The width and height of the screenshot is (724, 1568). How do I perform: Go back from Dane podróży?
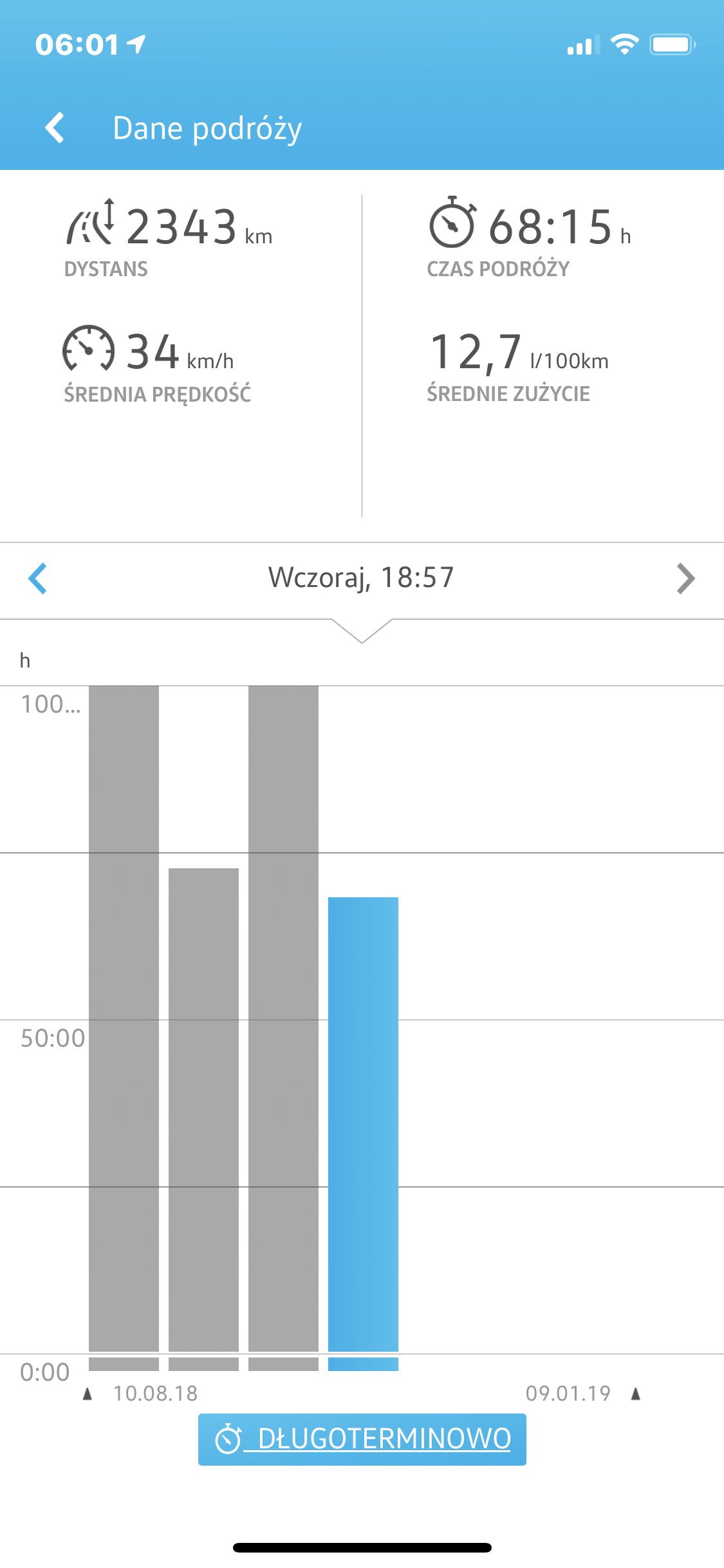click(55, 127)
